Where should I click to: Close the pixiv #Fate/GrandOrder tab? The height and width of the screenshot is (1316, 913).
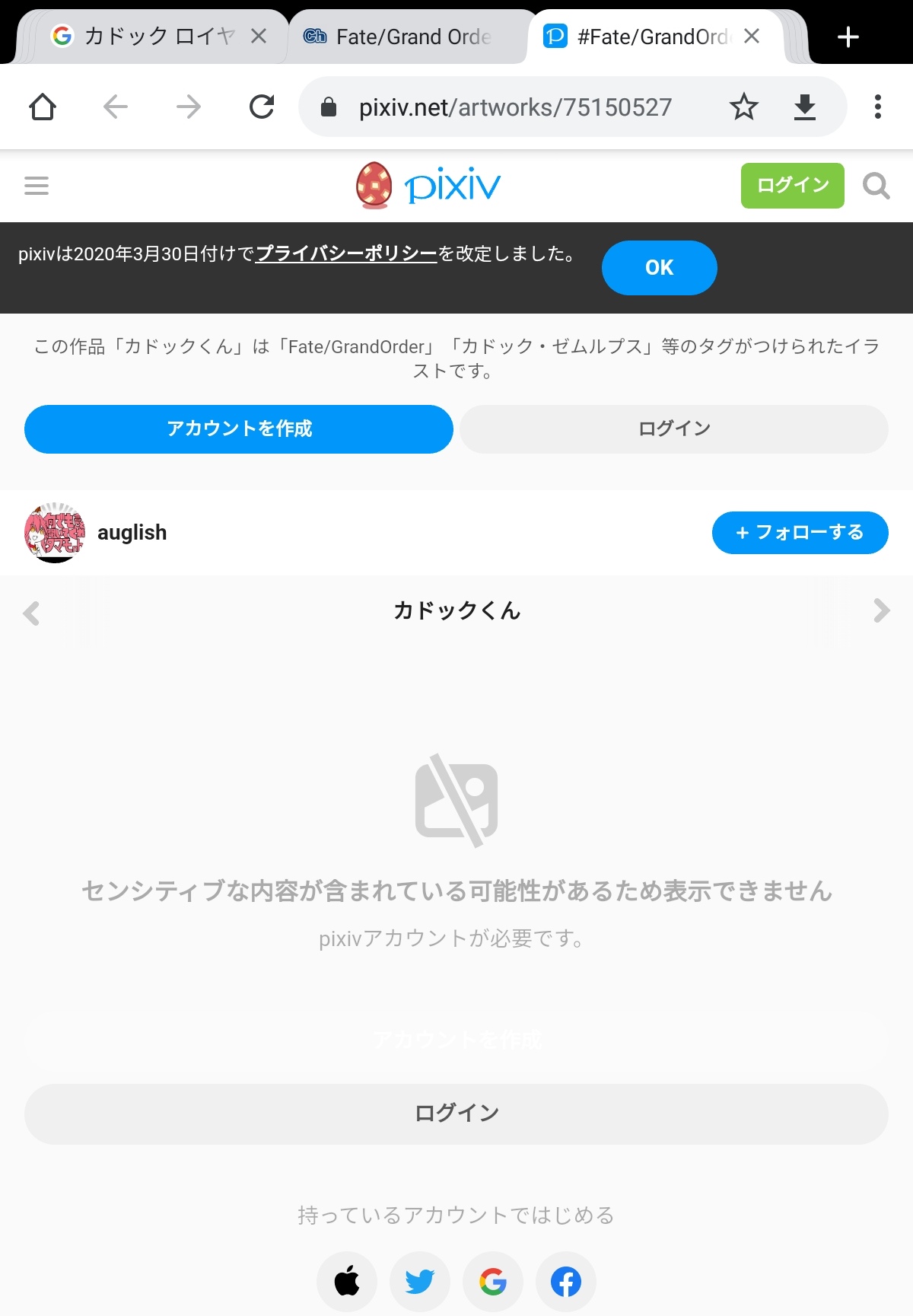coord(752,37)
